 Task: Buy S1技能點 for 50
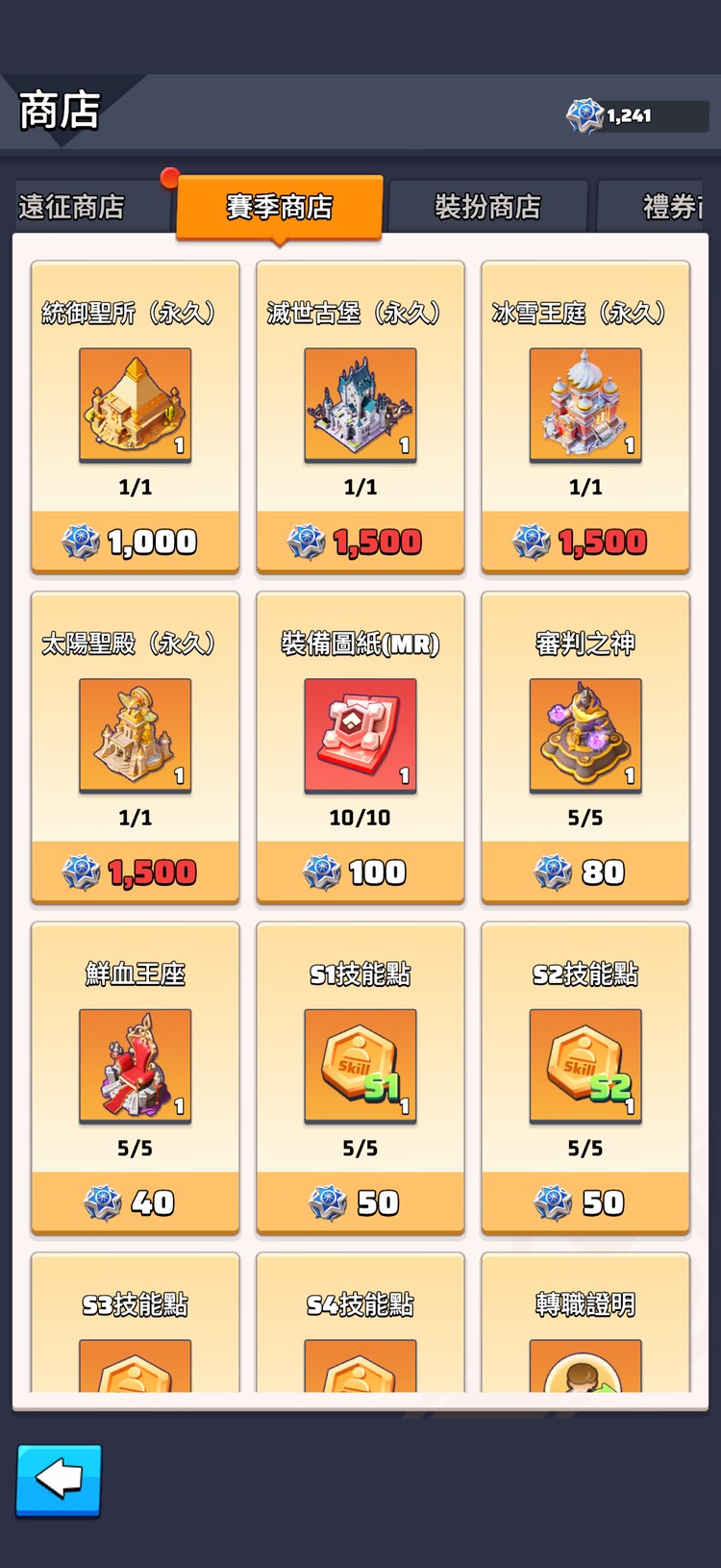click(360, 1202)
